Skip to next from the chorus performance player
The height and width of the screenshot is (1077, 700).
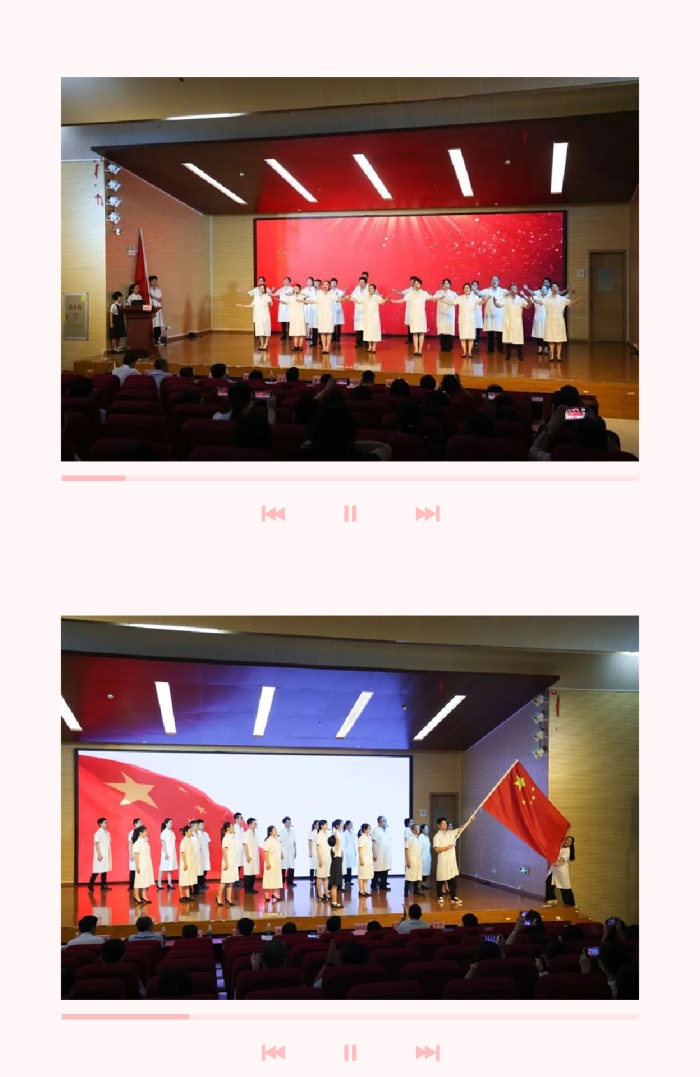[427, 514]
